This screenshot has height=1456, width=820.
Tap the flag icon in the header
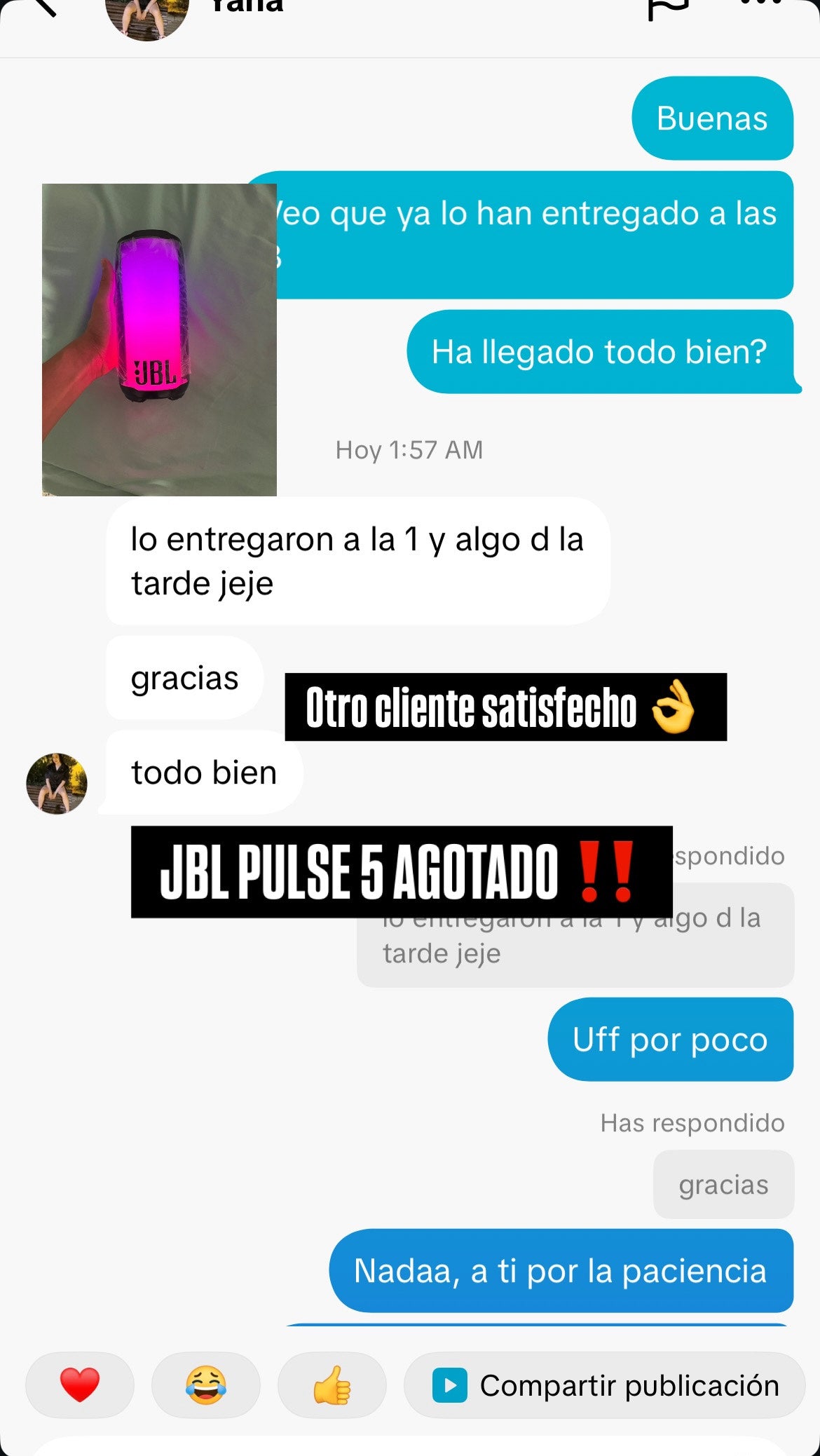click(x=669, y=7)
